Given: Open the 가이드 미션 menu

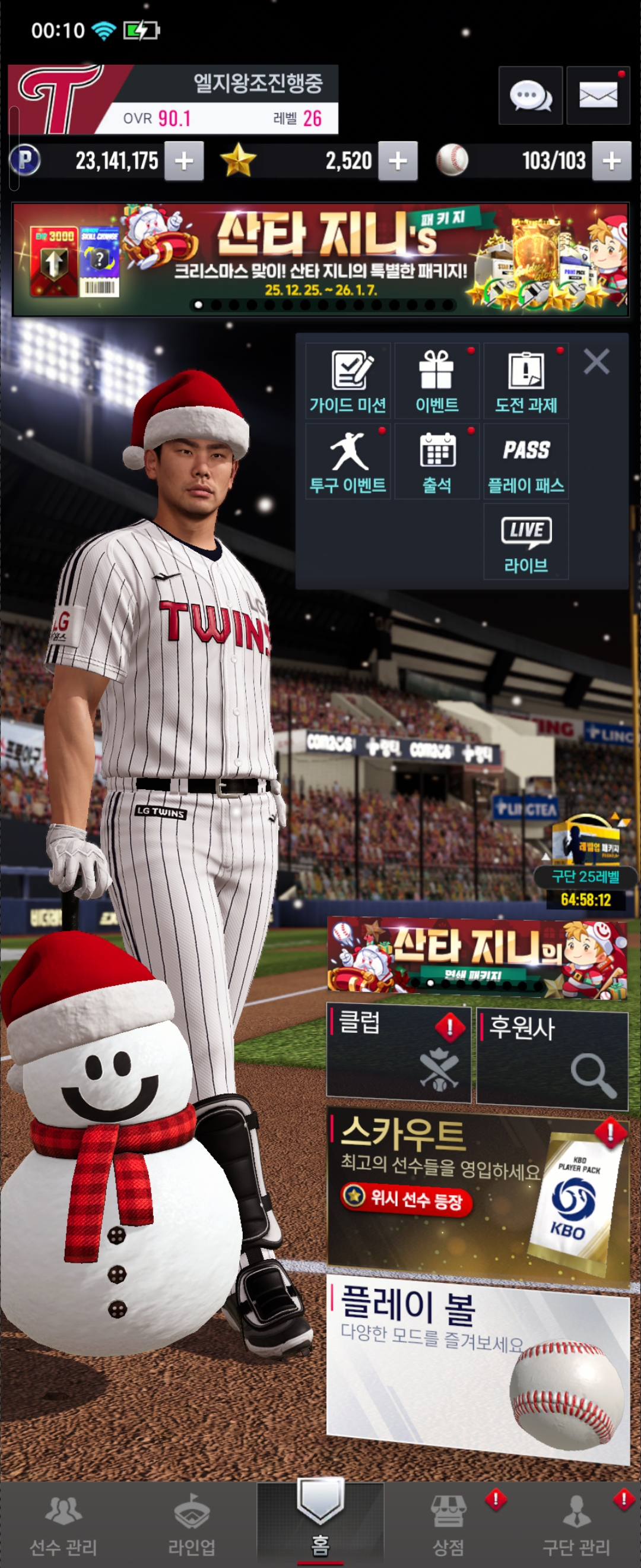Looking at the screenshot, I should [348, 381].
